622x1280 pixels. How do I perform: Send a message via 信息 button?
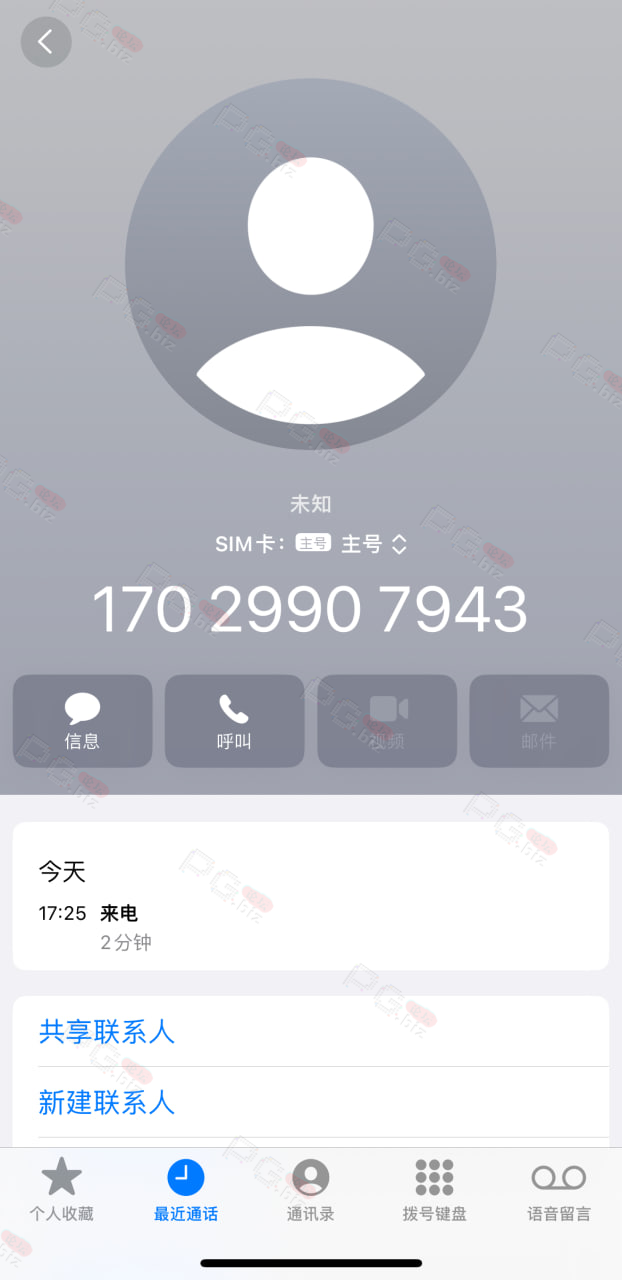(x=82, y=721)
